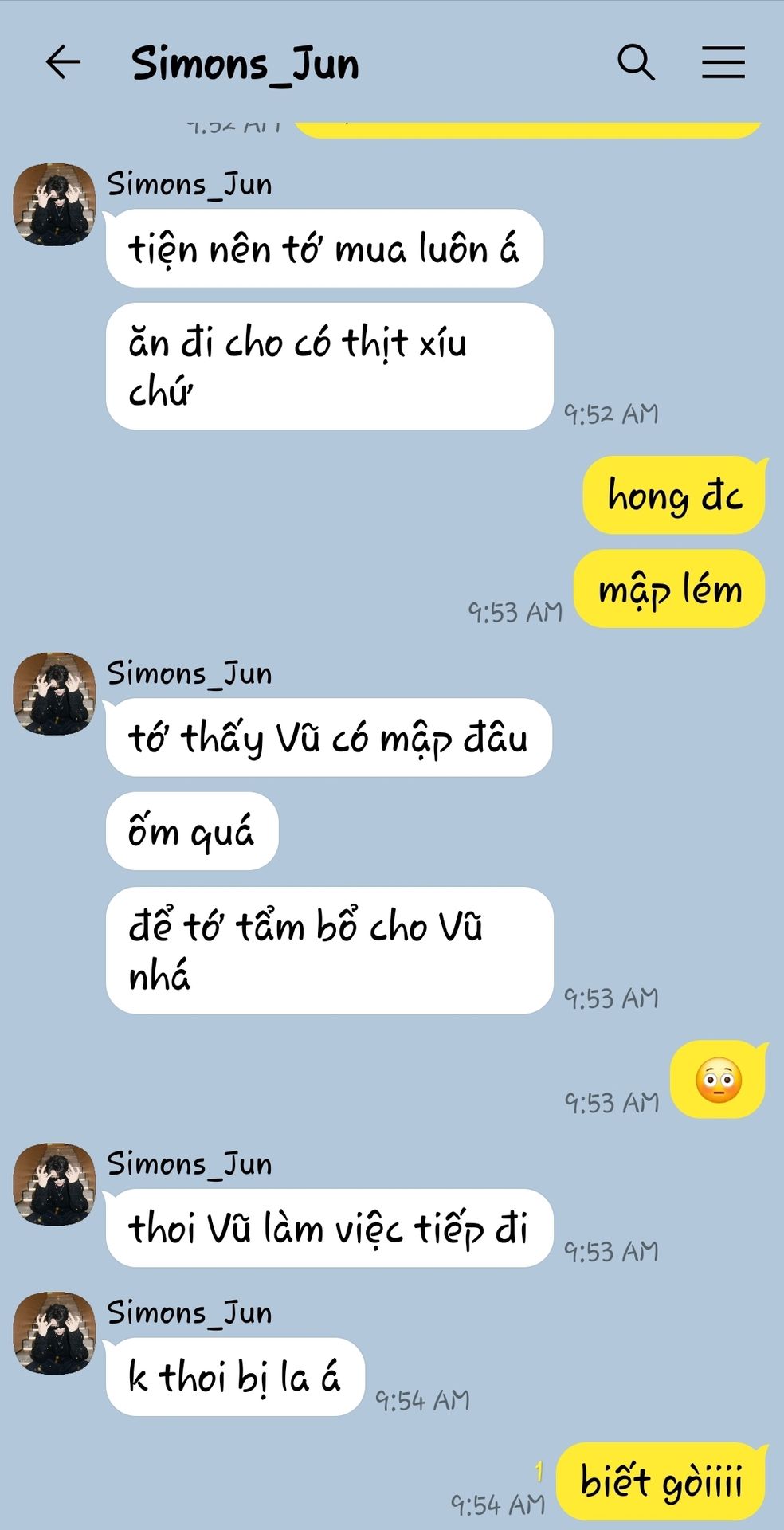The height and width of the screenshot is (1530, 784).
Task: Open the chat hamburger menu
Action: tap(723, 62)
